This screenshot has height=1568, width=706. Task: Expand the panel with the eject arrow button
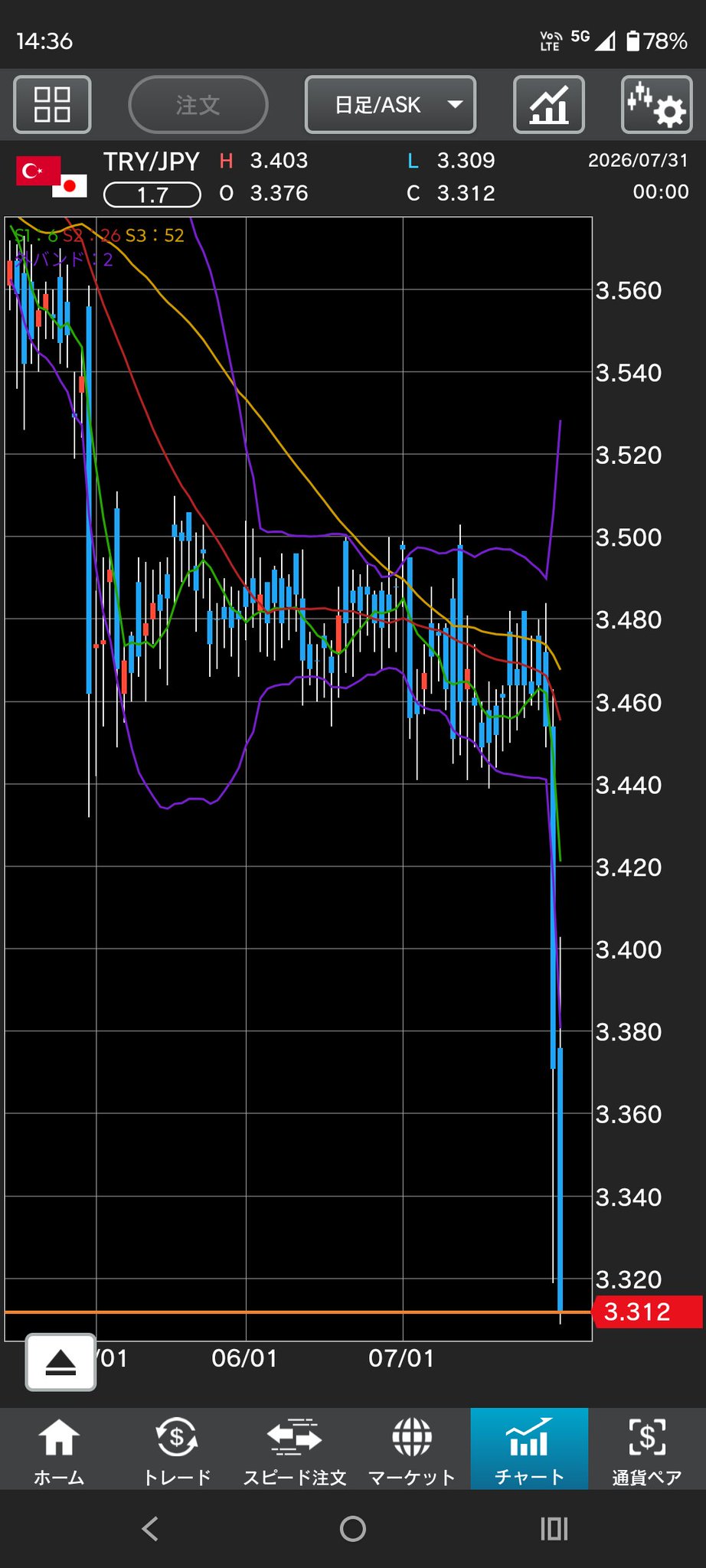pos(60,1362)
